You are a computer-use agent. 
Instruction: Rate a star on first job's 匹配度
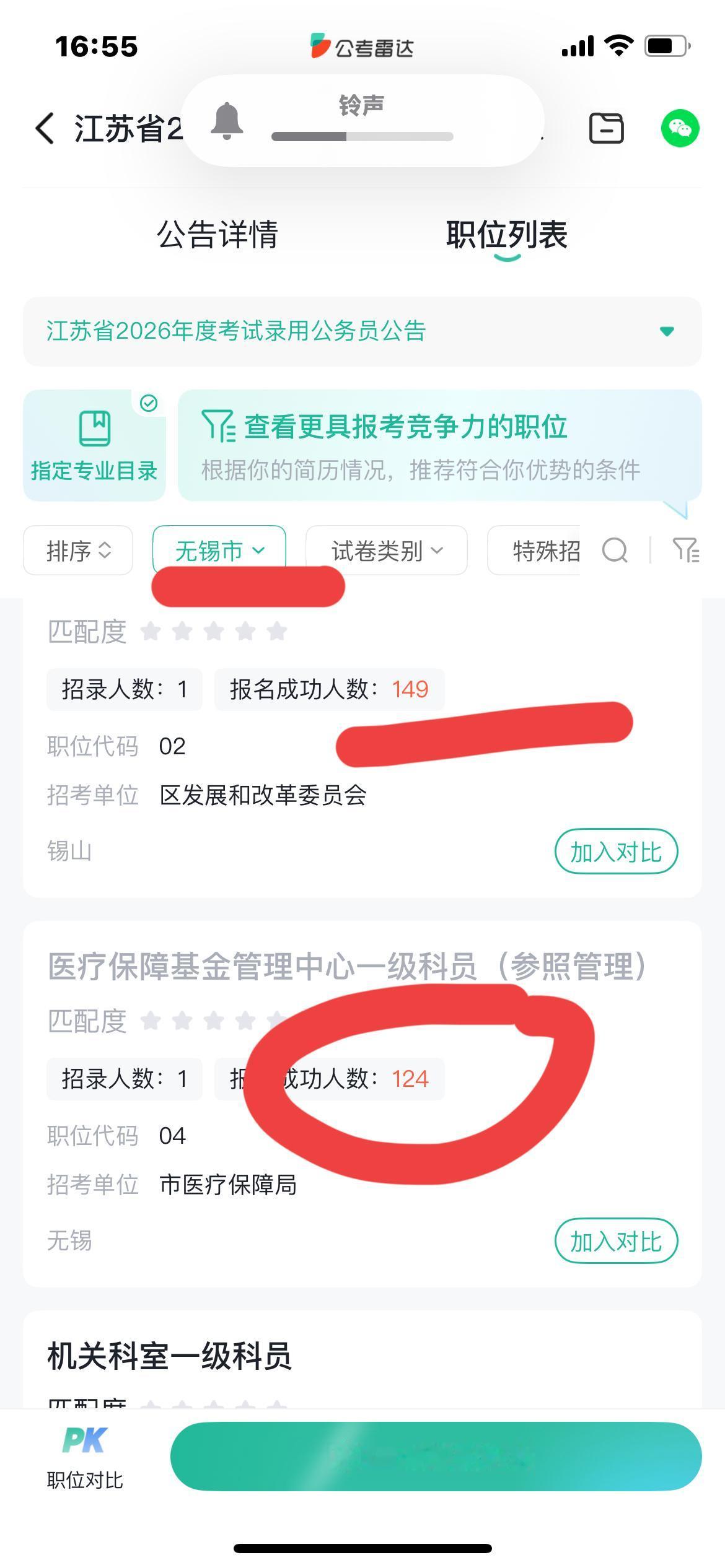(213, 632)
